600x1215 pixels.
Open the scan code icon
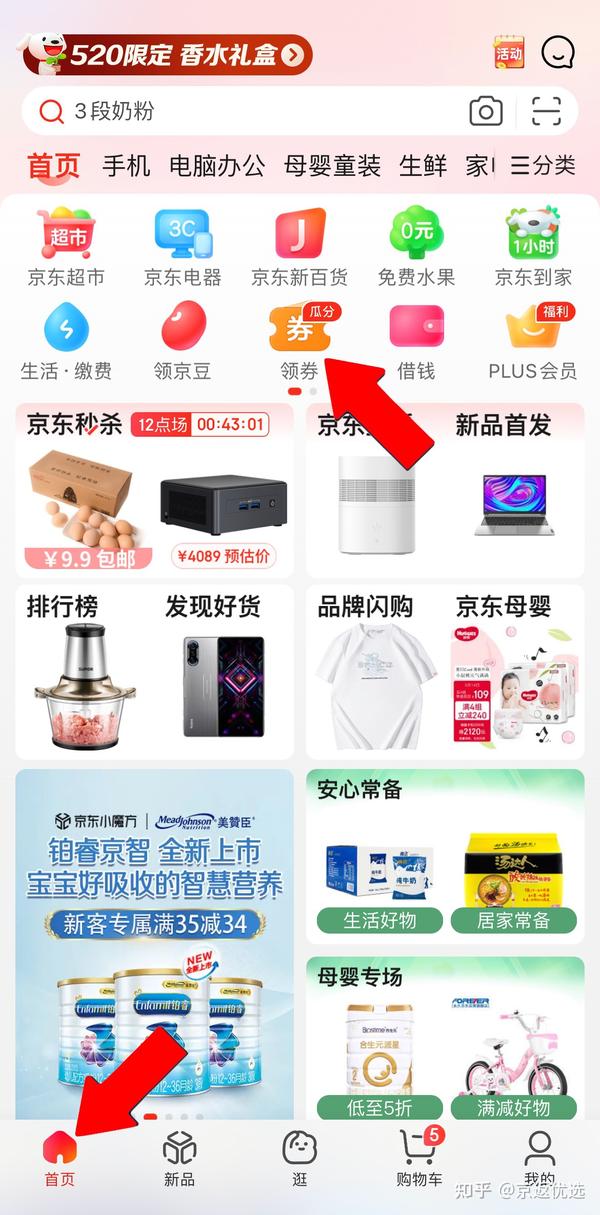546,111
